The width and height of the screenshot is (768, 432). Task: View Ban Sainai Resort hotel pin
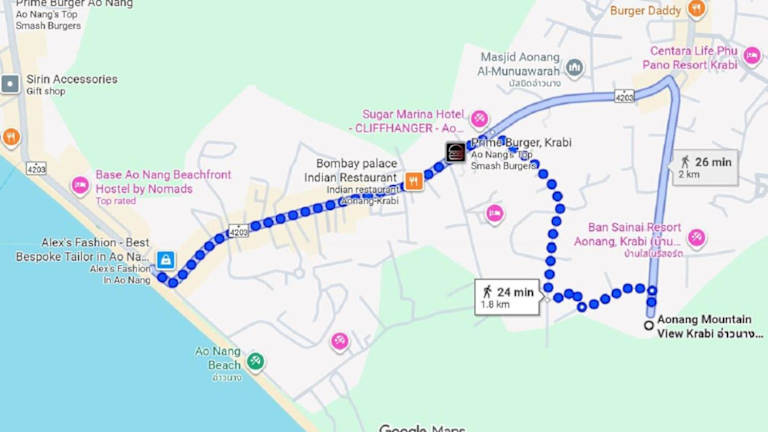pos(697,238)
